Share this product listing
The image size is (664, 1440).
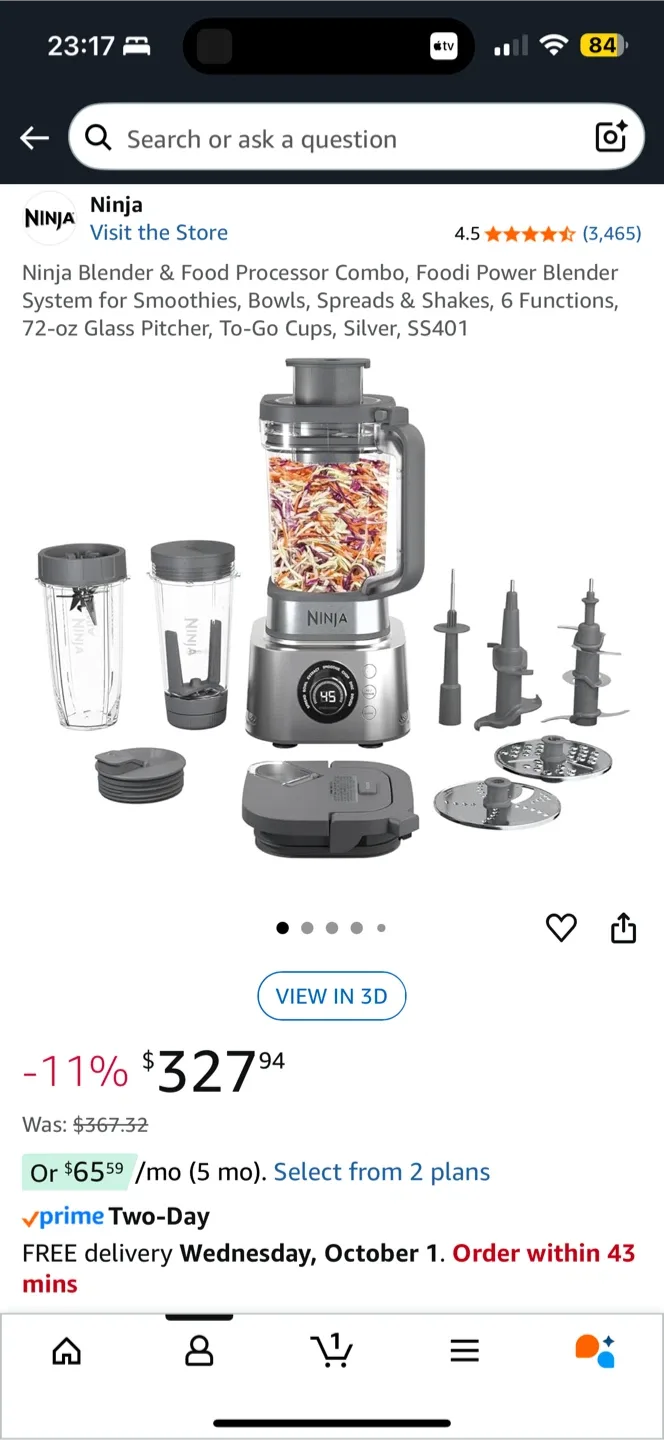tap(623, 928)
